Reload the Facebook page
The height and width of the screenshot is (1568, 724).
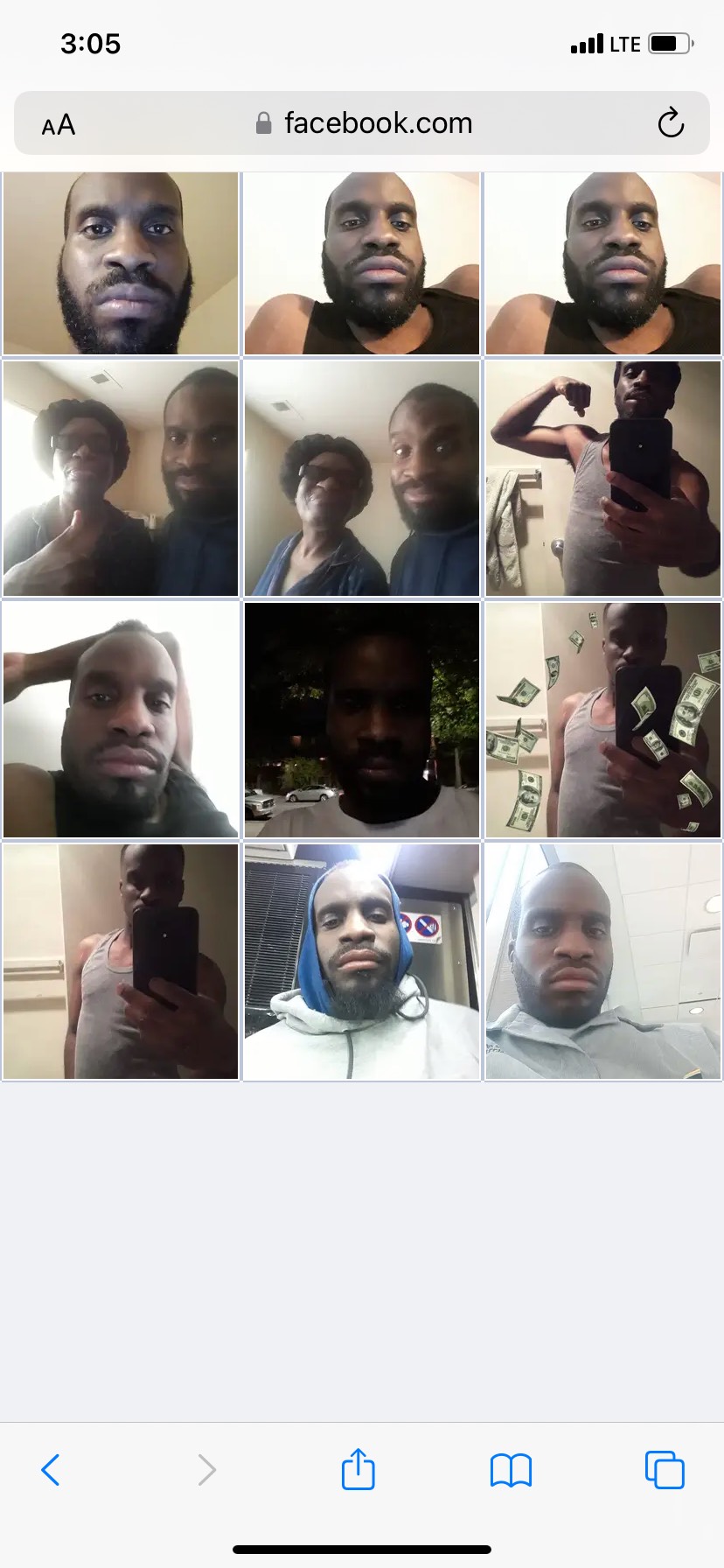(670, 123)
